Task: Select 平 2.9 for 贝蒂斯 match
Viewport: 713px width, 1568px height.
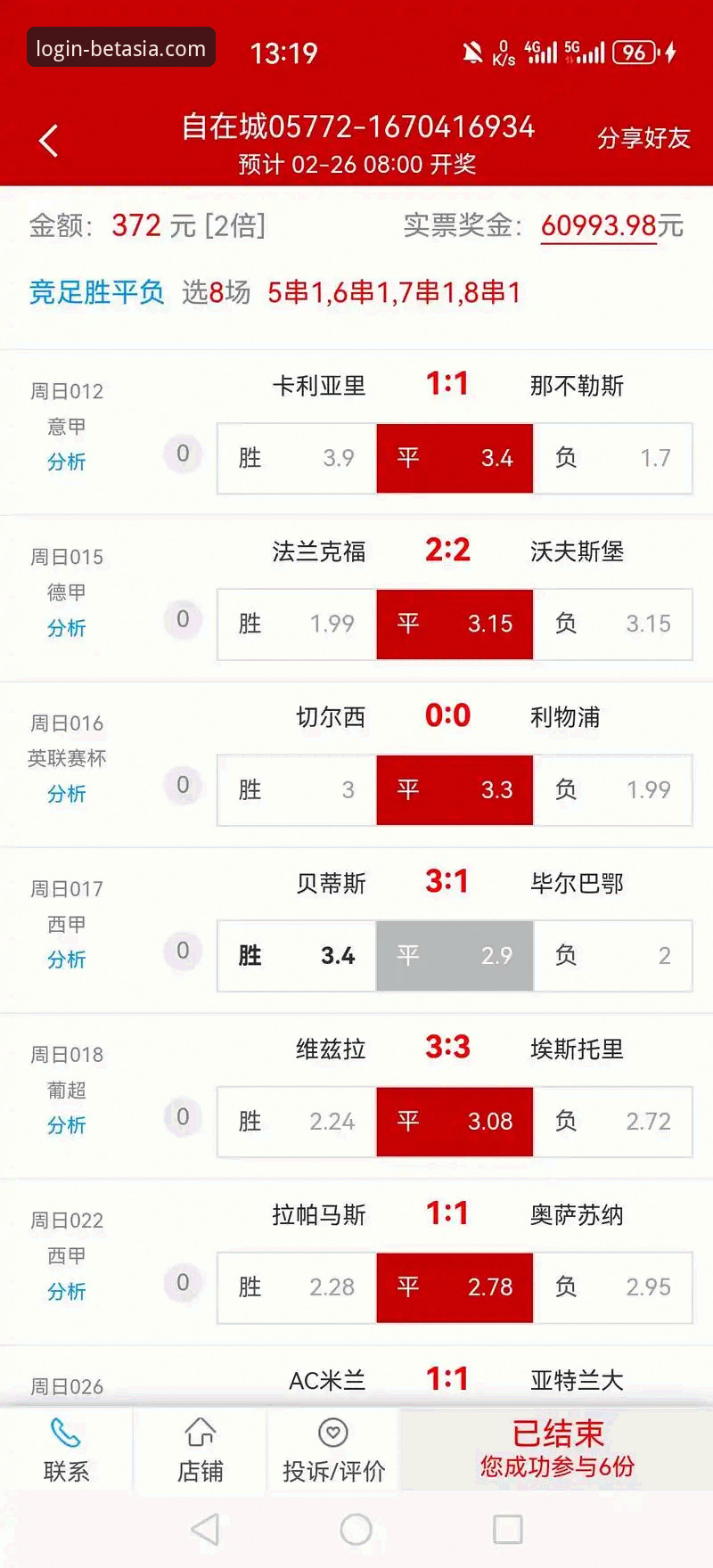Action: pyautogui.click(x=454, y=955)
